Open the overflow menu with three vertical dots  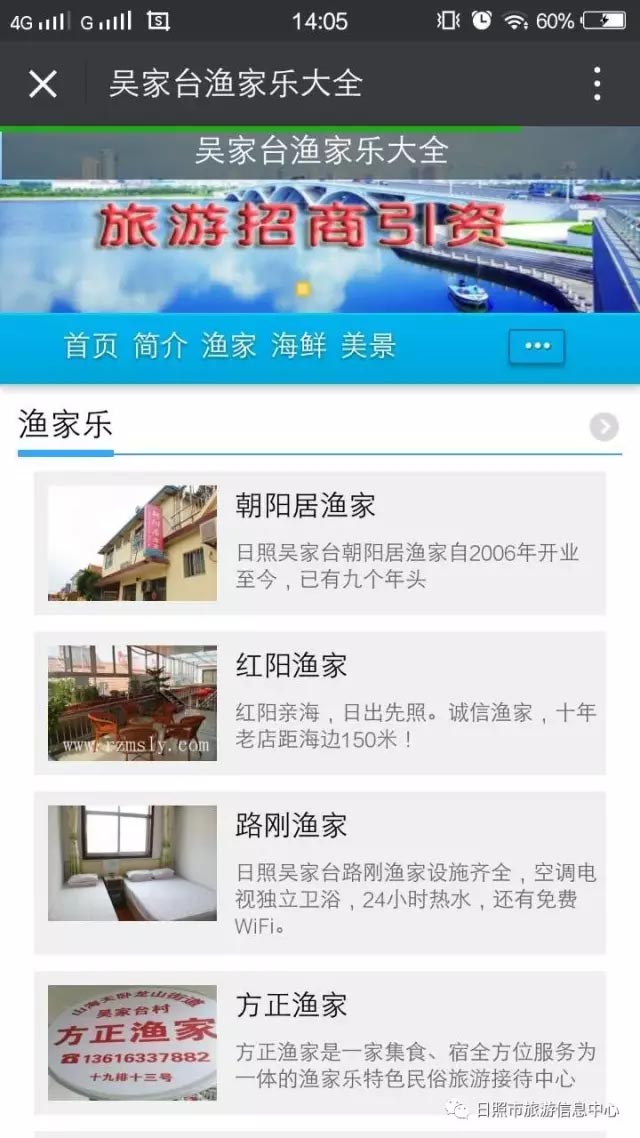coord(597,84)
